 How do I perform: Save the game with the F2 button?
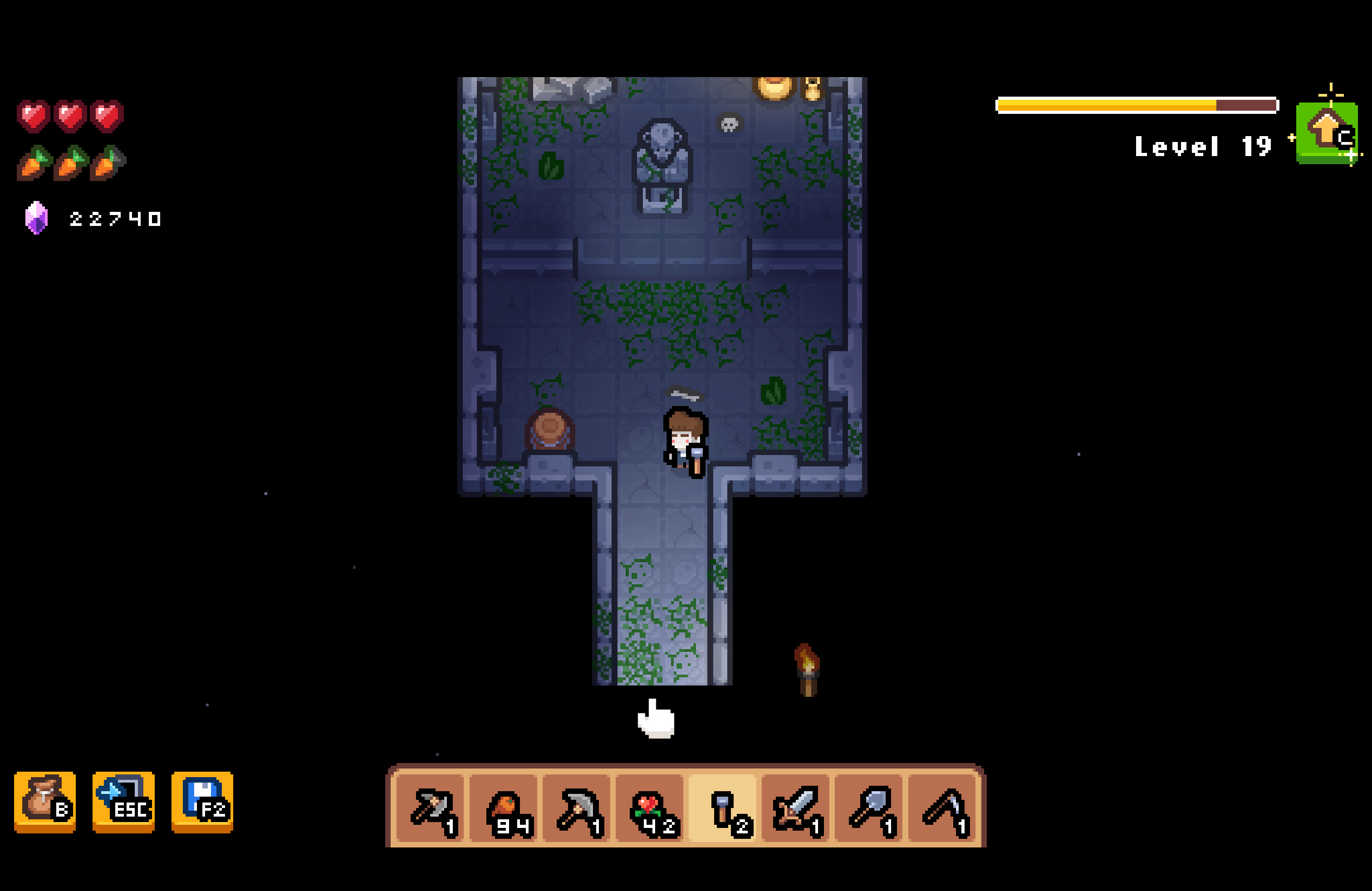tap(202, 802)
